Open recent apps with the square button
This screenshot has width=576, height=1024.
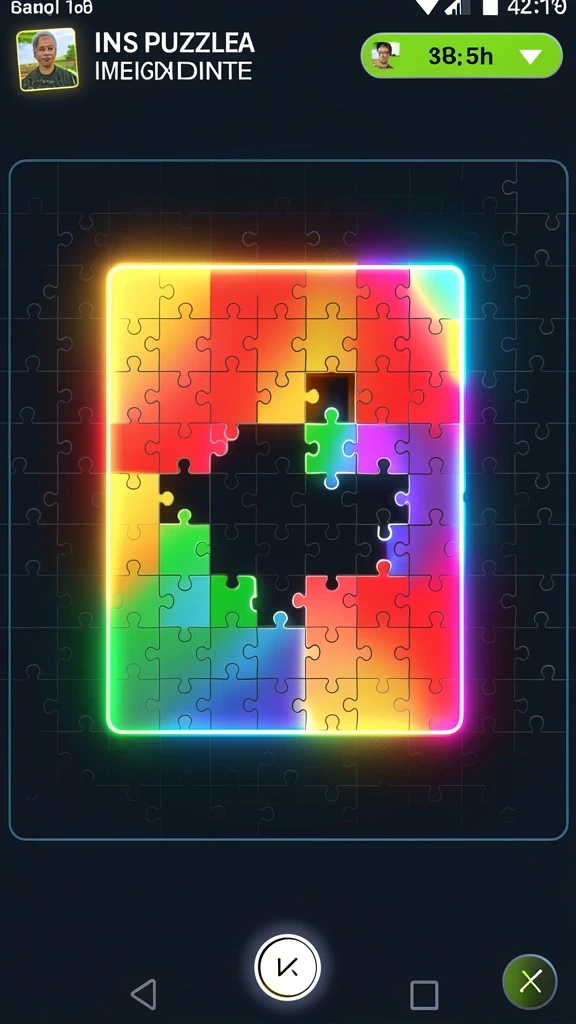pos(424,995)
